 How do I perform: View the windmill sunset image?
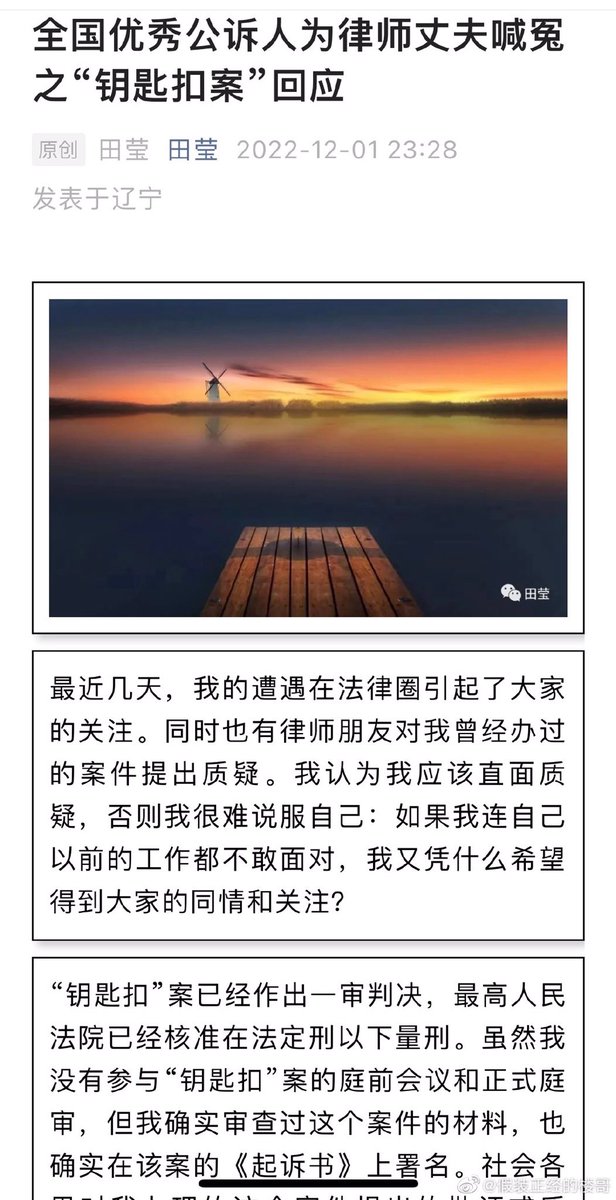tap(308, 457)
